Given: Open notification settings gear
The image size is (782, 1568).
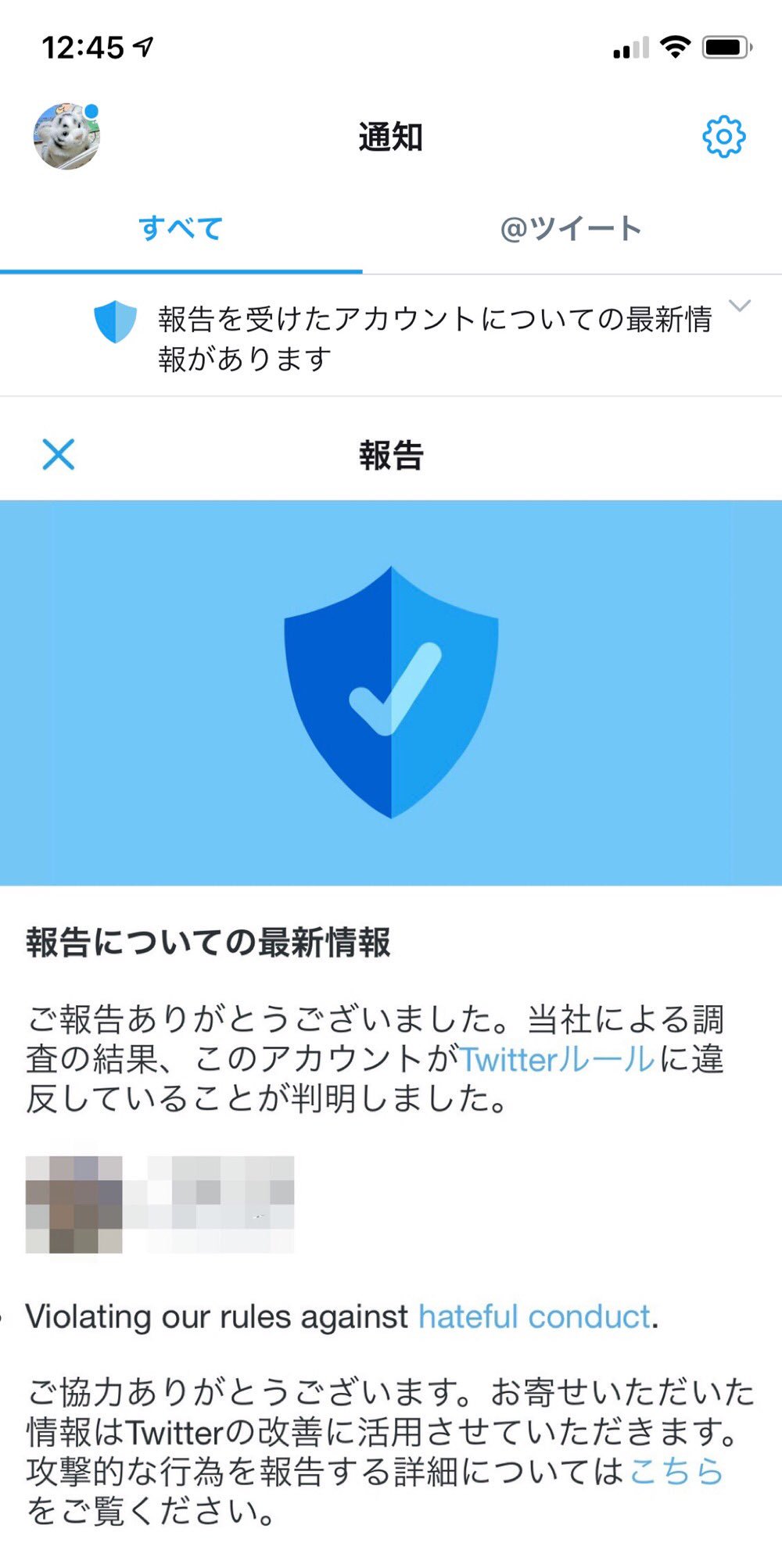Looking at the screenshot, I should coord(724,138).
